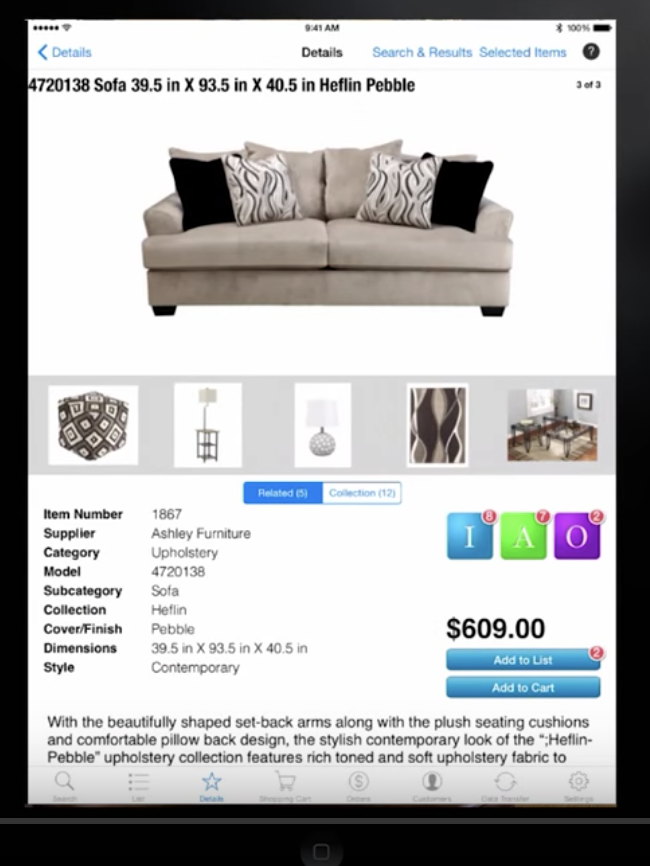
Task: Select the white table lamp related item
Action: click(x=322, y=425)
